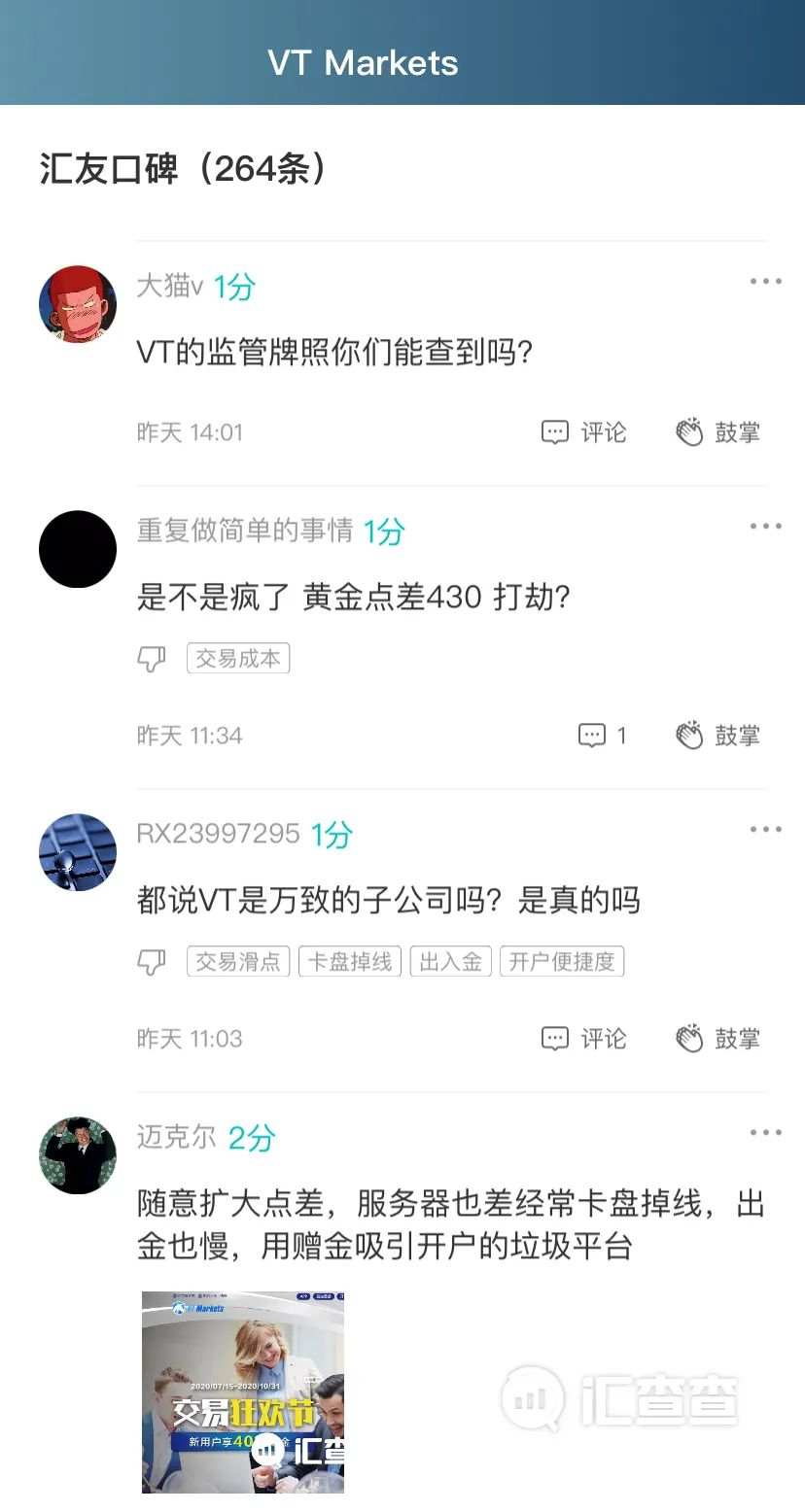Comment on 大猫v's review
The width and height of the screenshot is (805, 1512).
(x=583, y=432)
